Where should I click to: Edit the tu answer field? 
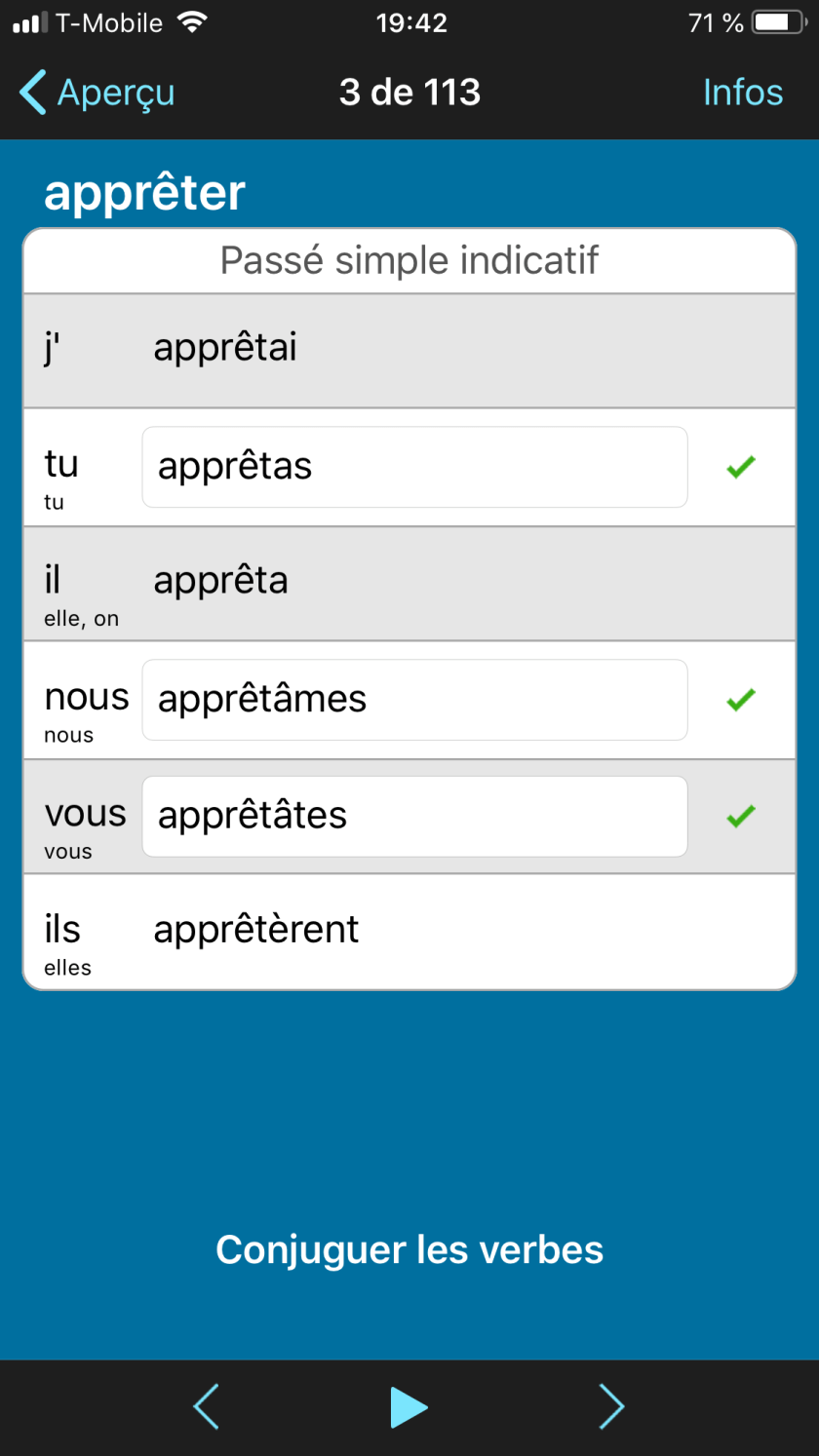[414, 467]
